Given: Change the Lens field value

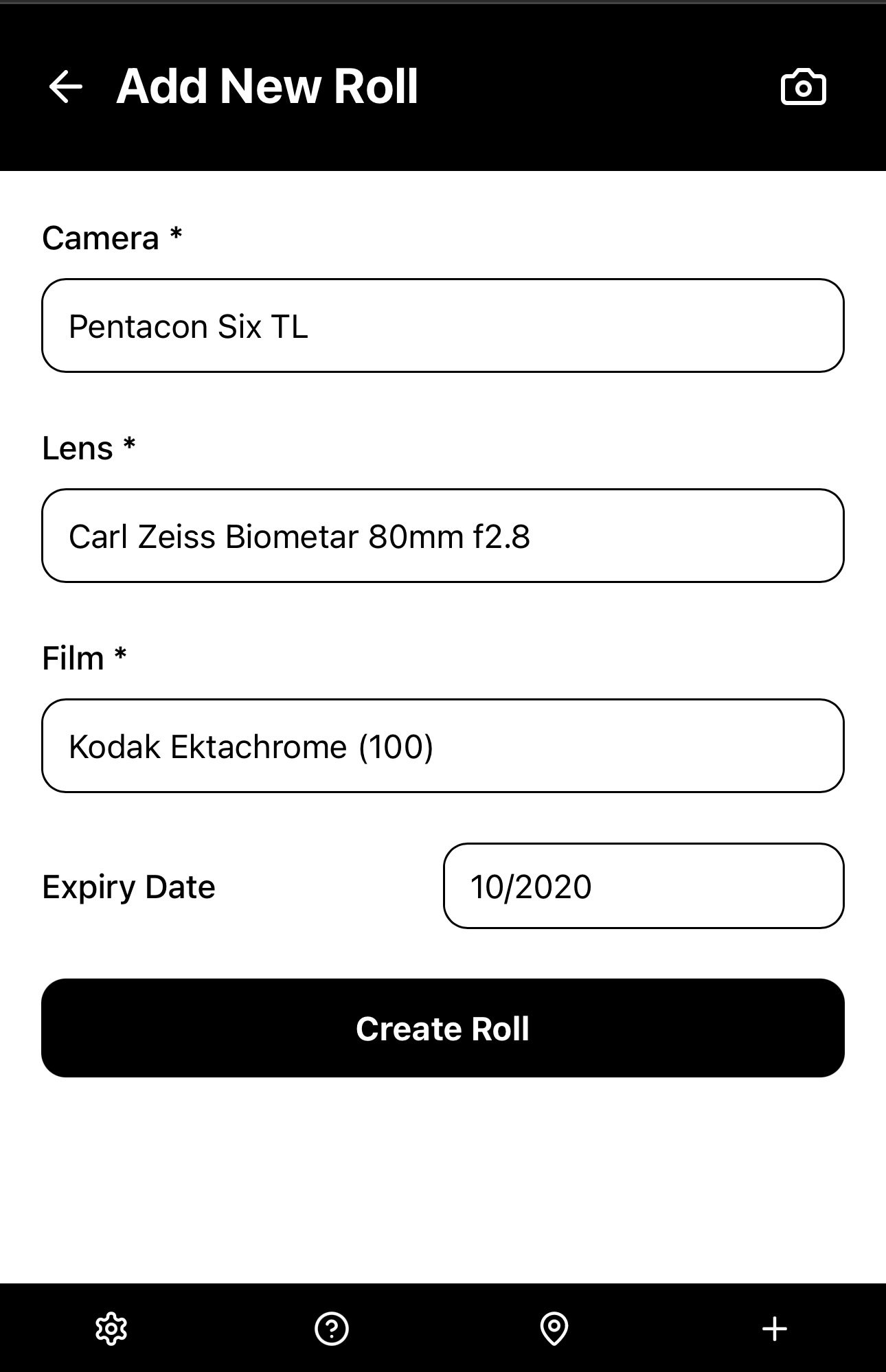Looking at the screenshot, I should [442, 536].
